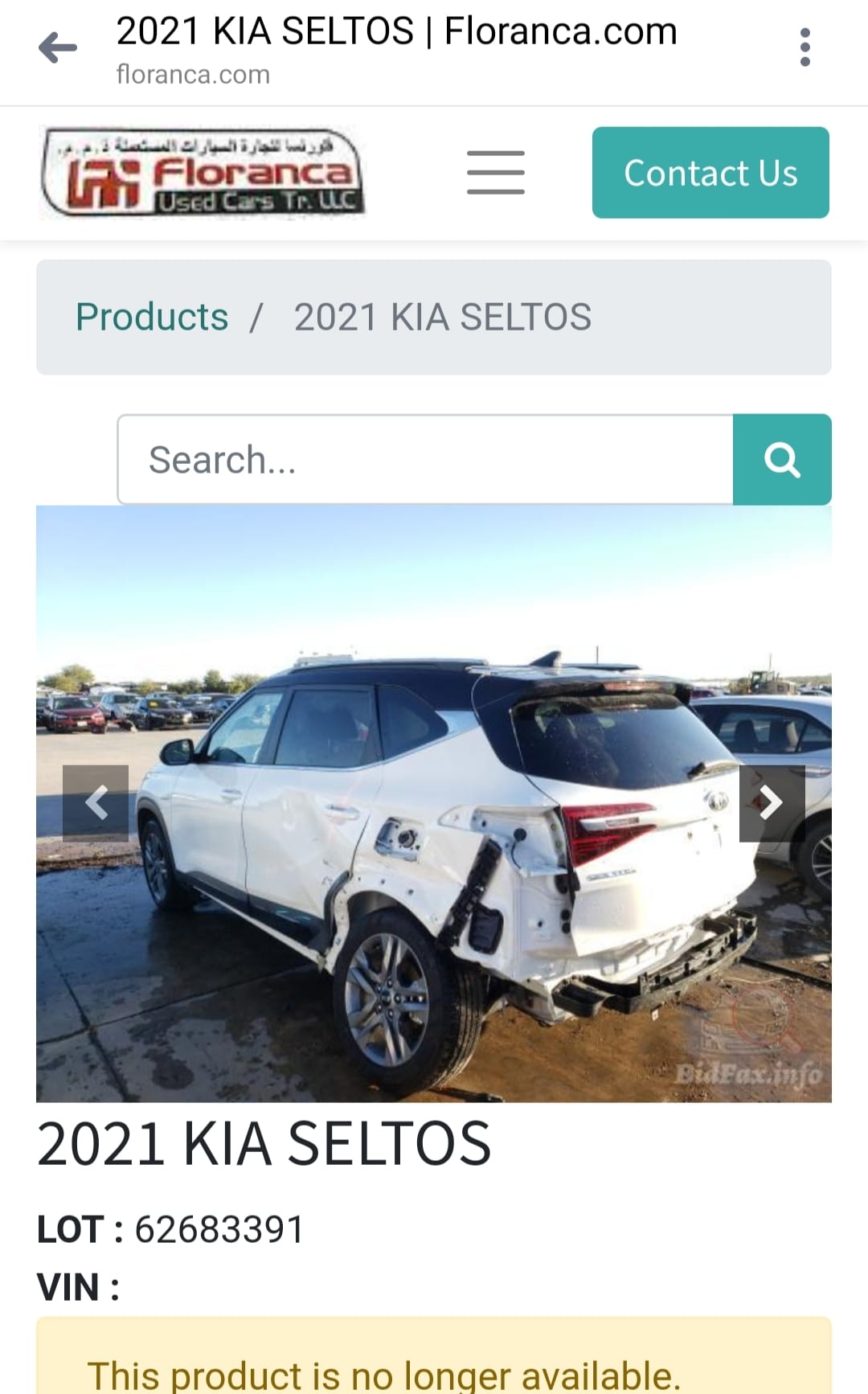Screen dimensions: 868x1394
Task: Open the hamburger navigation menu
Action: point(496,173)
